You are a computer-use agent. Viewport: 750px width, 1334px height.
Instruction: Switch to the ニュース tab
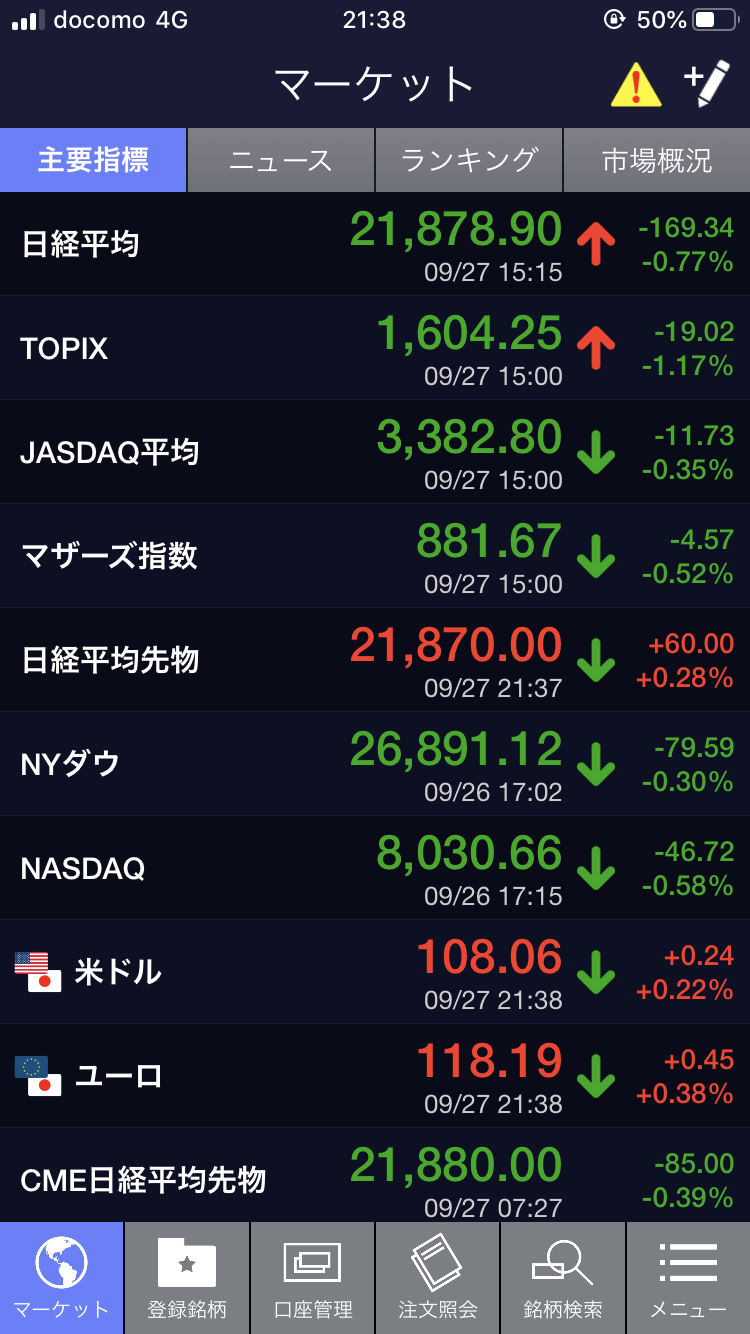coord(281,160)
